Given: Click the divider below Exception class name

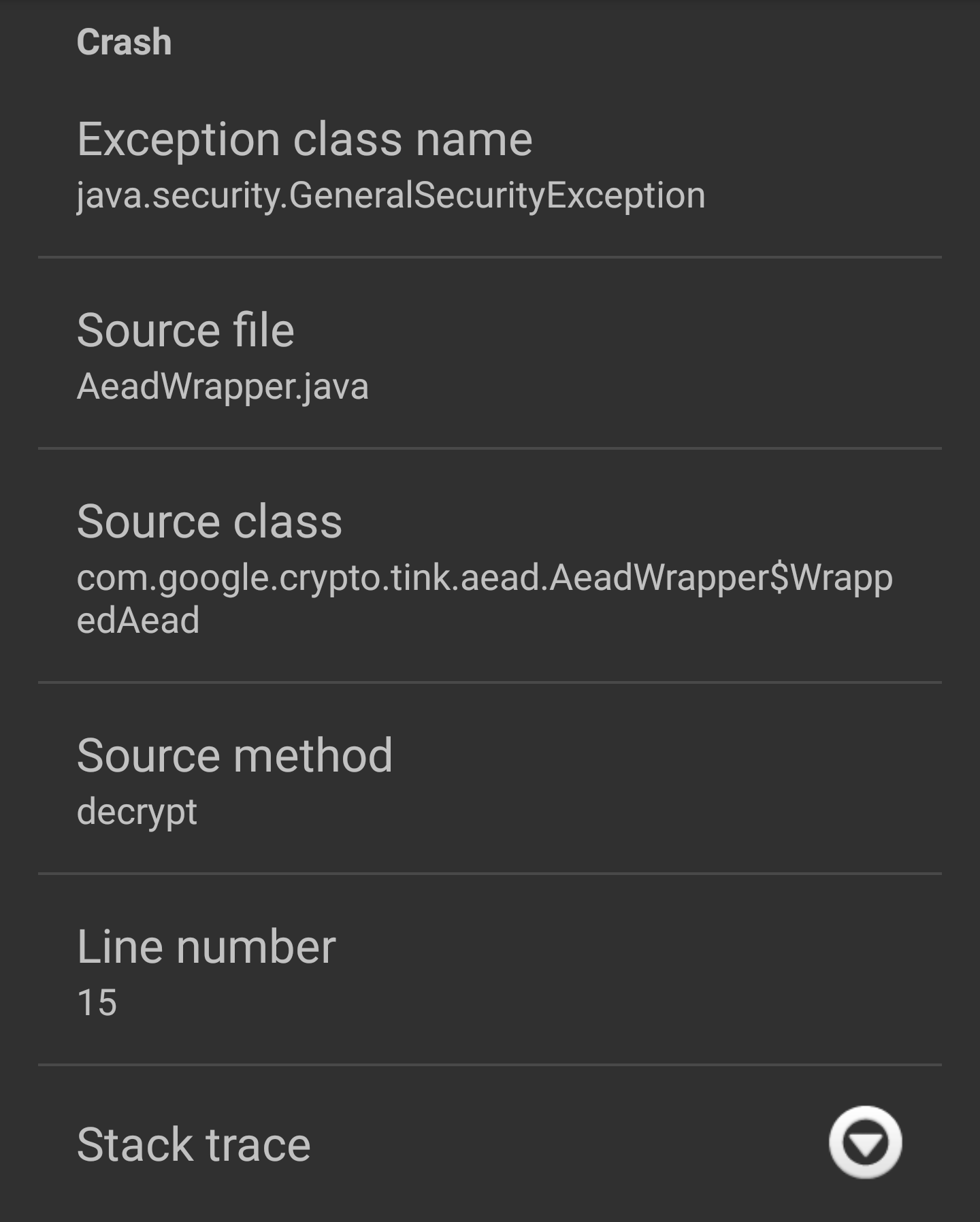Looking at the screenshot, I should pyautogui.click(x=490, y=255).
